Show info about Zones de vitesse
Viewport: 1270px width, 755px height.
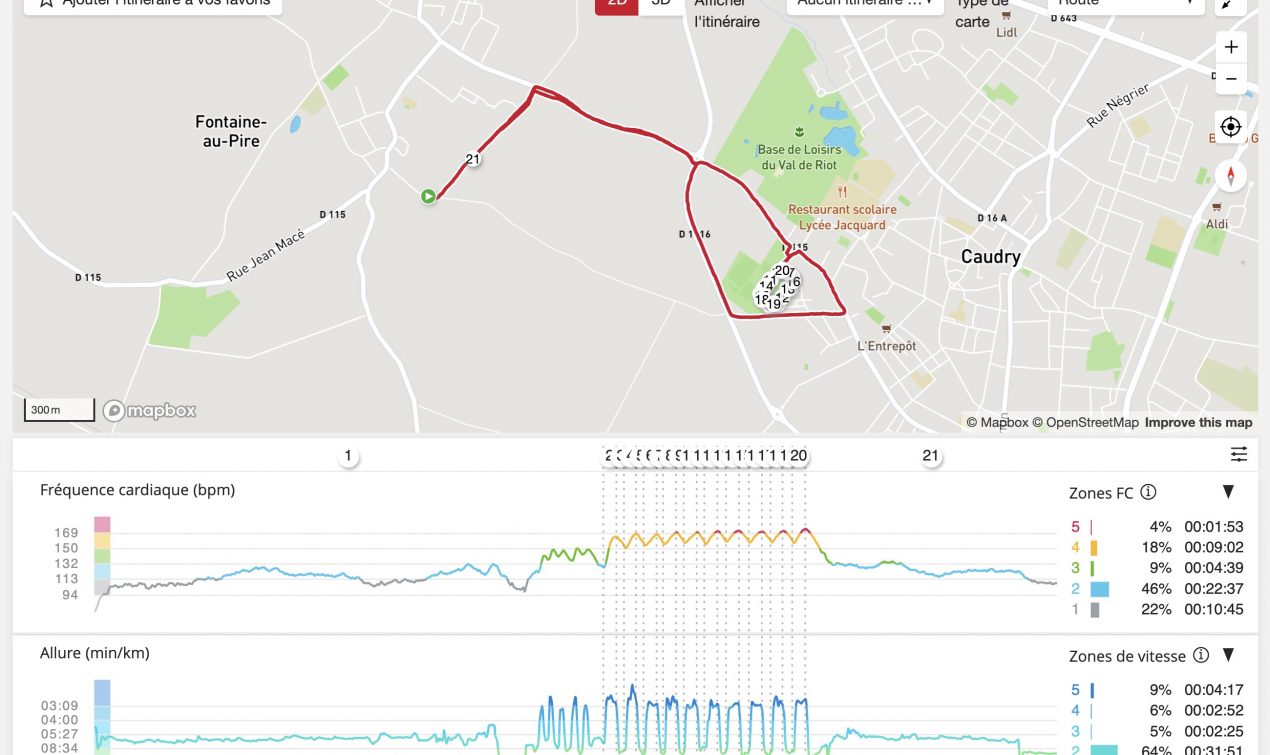[1201, 656]
